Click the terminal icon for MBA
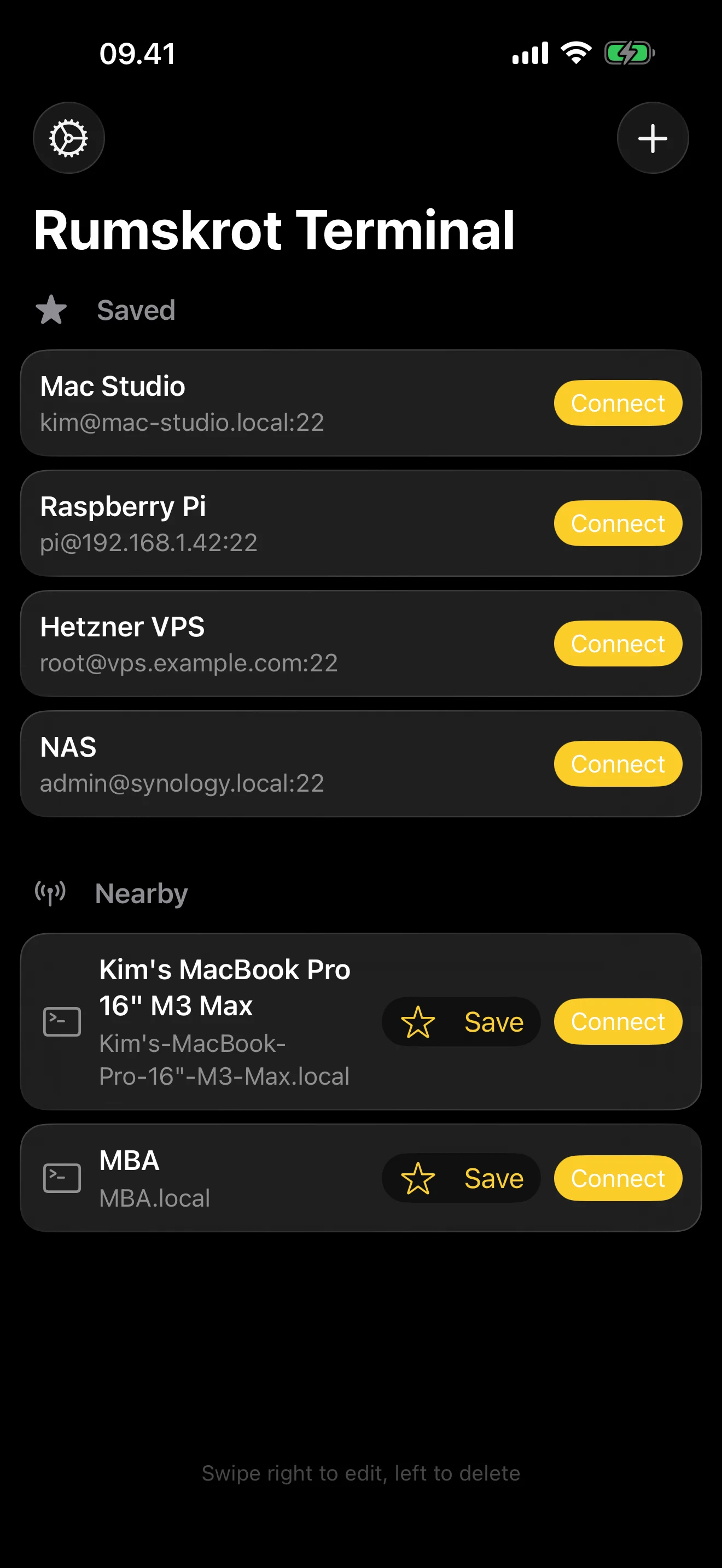Image resolution: width=722 pixels, height=1568 pixels. [x=62, y=1177]
